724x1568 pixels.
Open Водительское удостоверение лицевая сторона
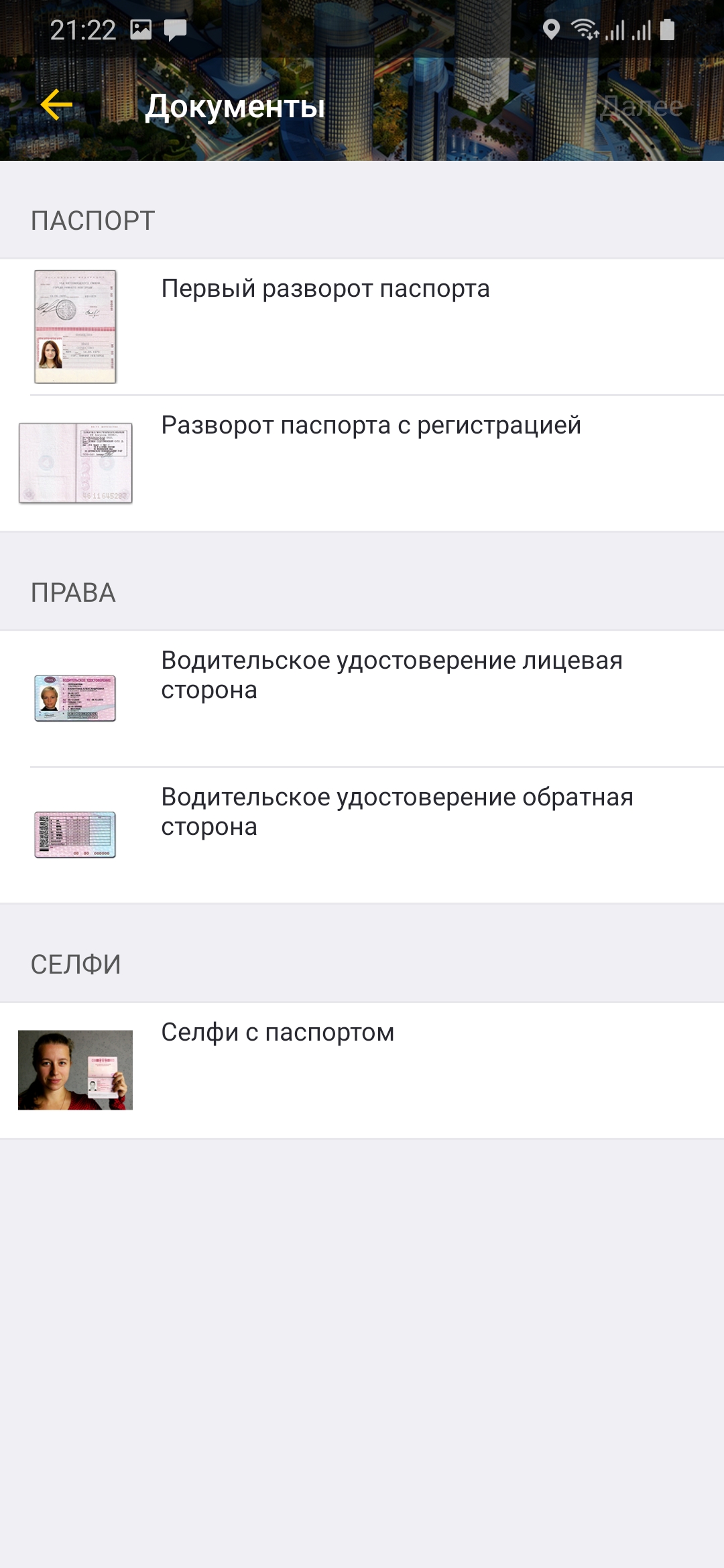362,699
